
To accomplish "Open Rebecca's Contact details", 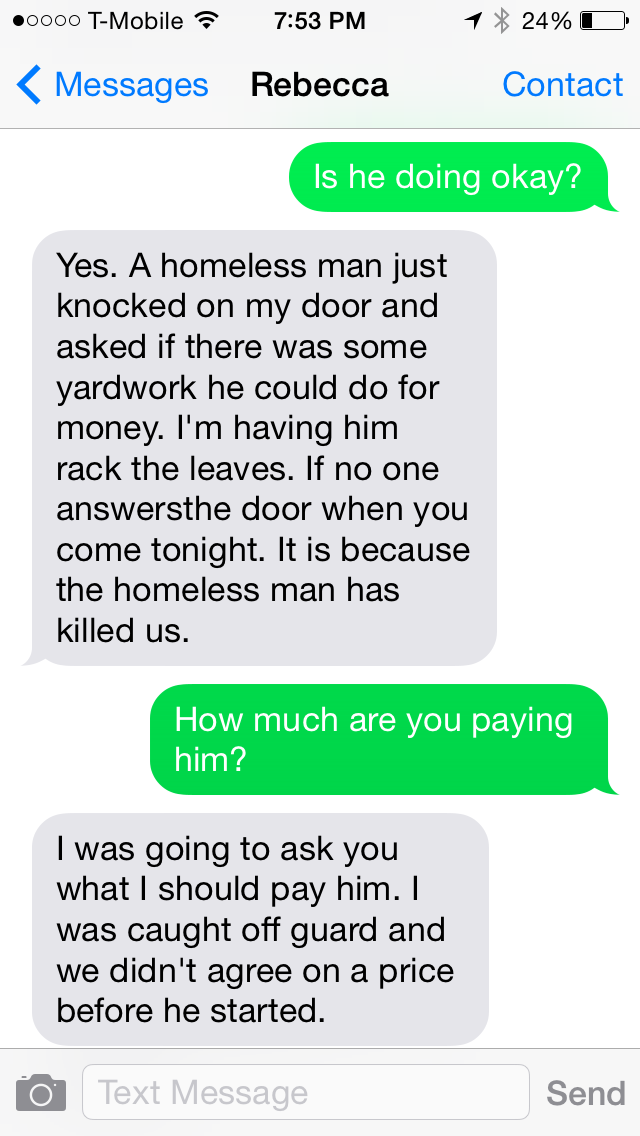I will [x=562, y=85].
